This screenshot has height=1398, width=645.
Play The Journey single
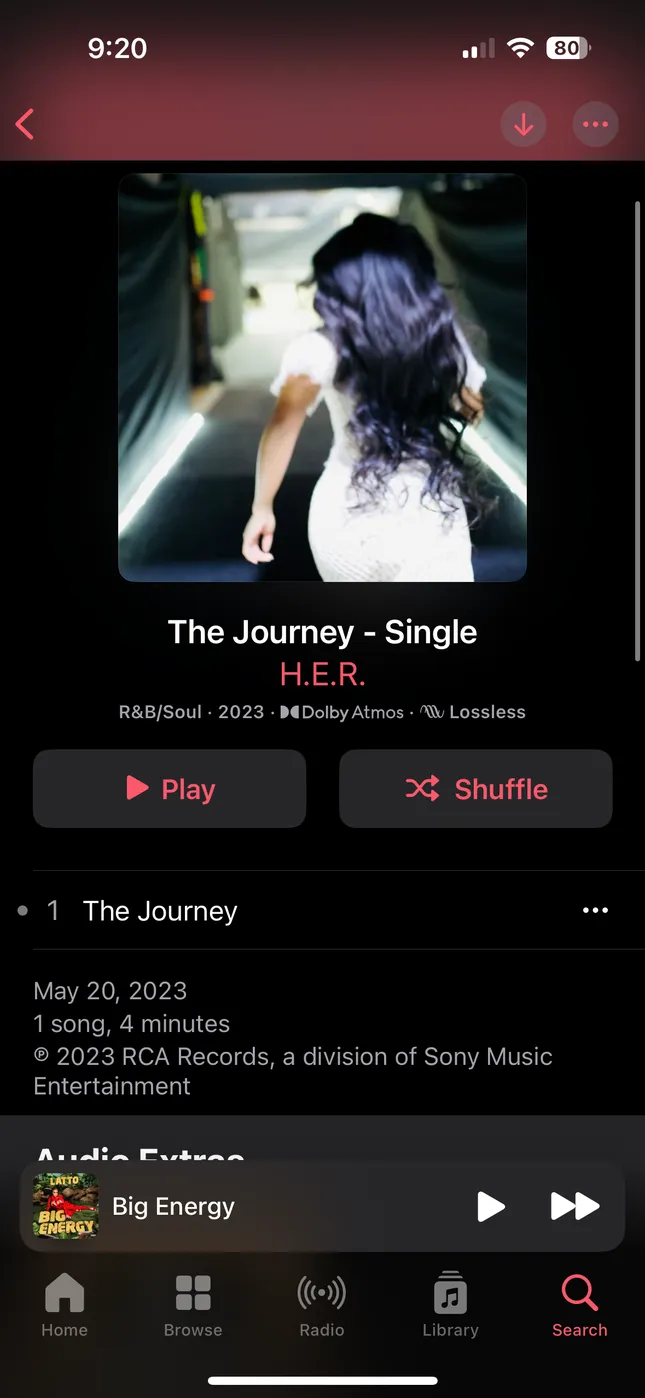click(169, 789)
